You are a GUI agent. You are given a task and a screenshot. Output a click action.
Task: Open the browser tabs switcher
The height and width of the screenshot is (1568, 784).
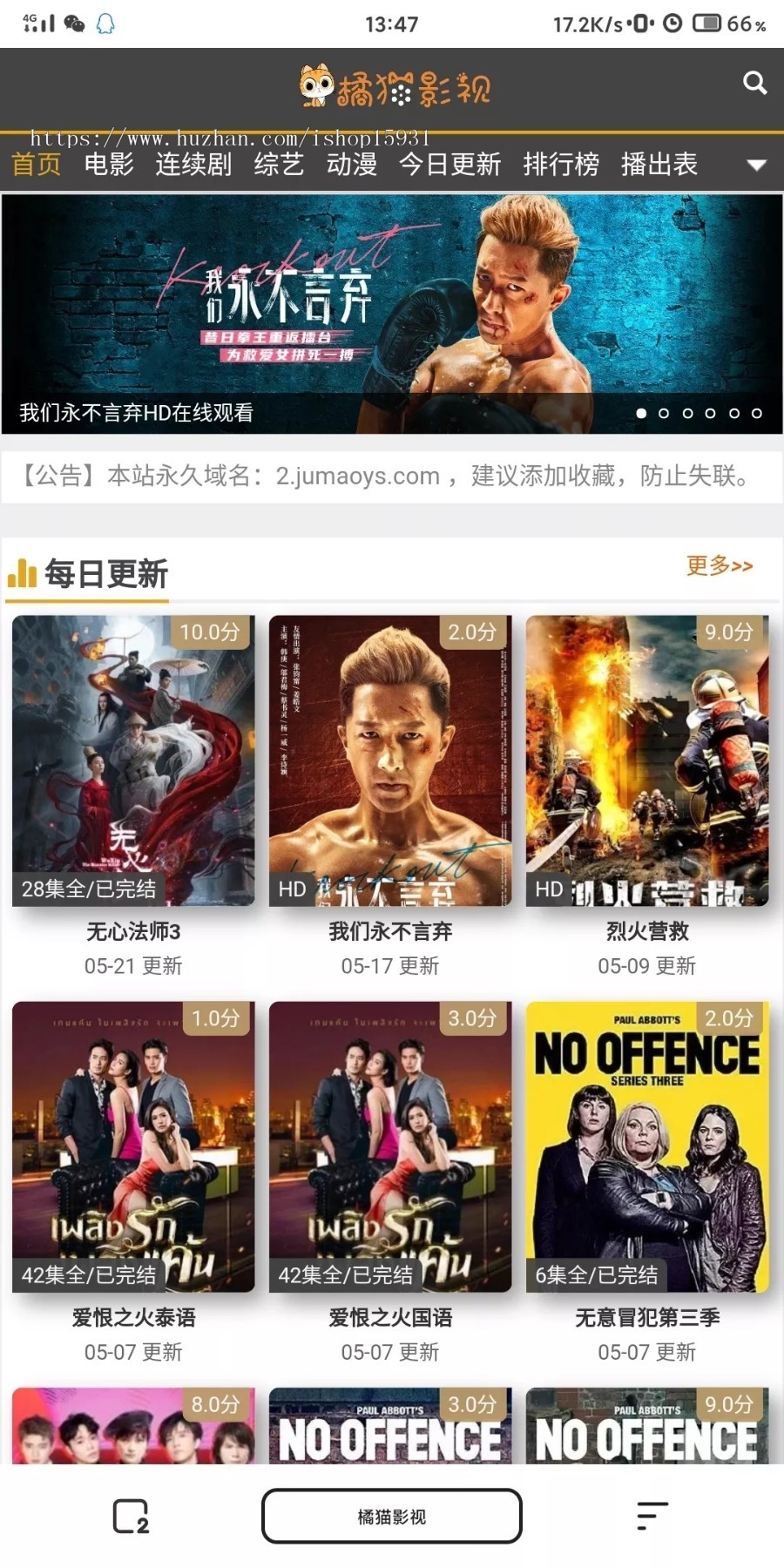[131, 1517]
